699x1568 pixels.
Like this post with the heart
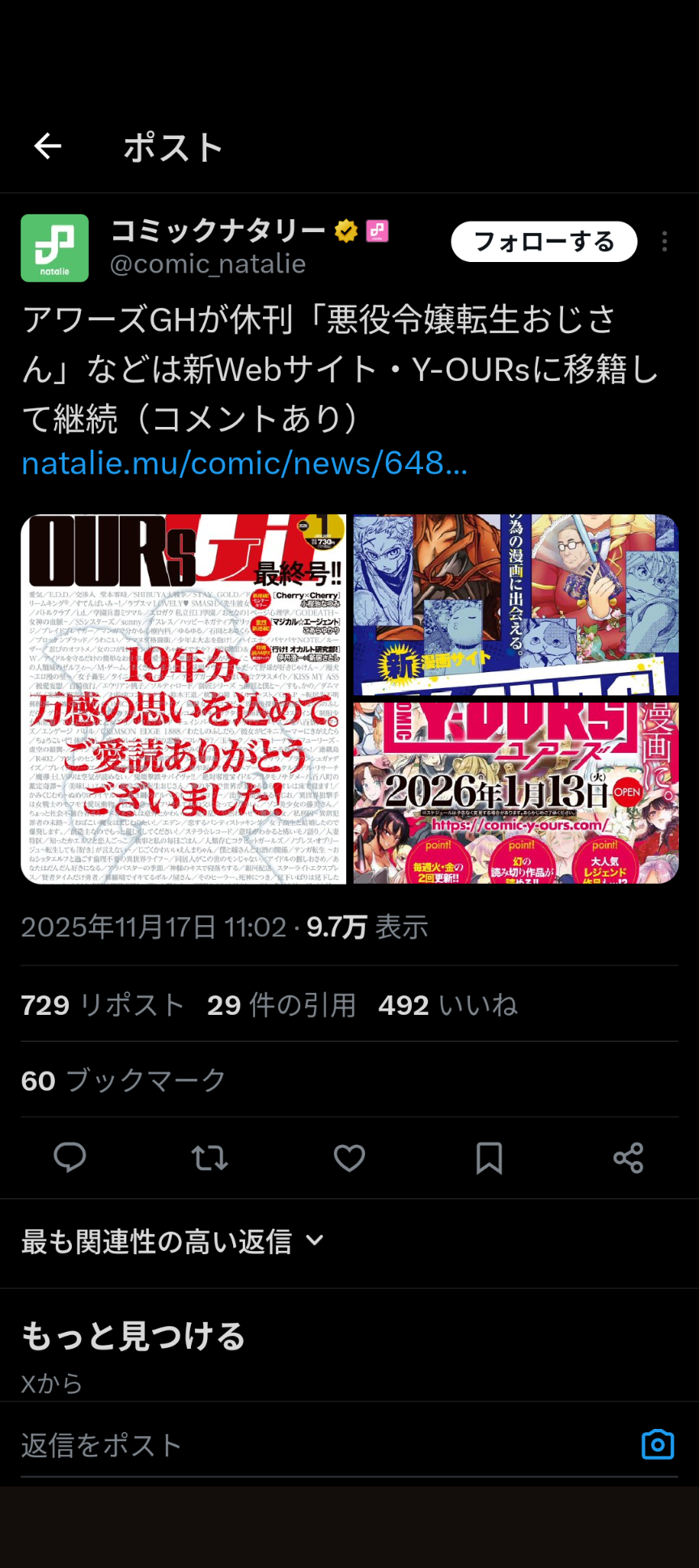point(349,1158)
